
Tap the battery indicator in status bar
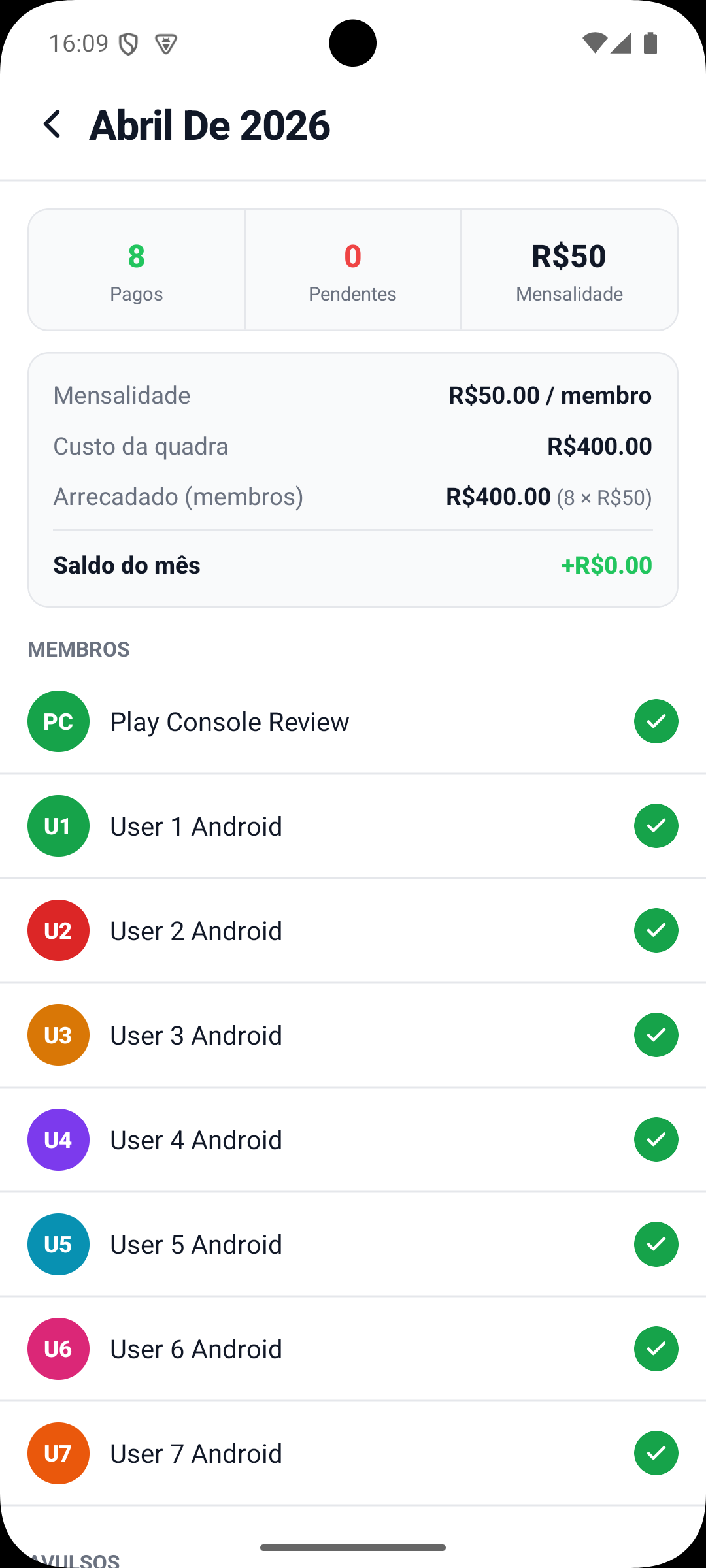(x=649, y=42)
